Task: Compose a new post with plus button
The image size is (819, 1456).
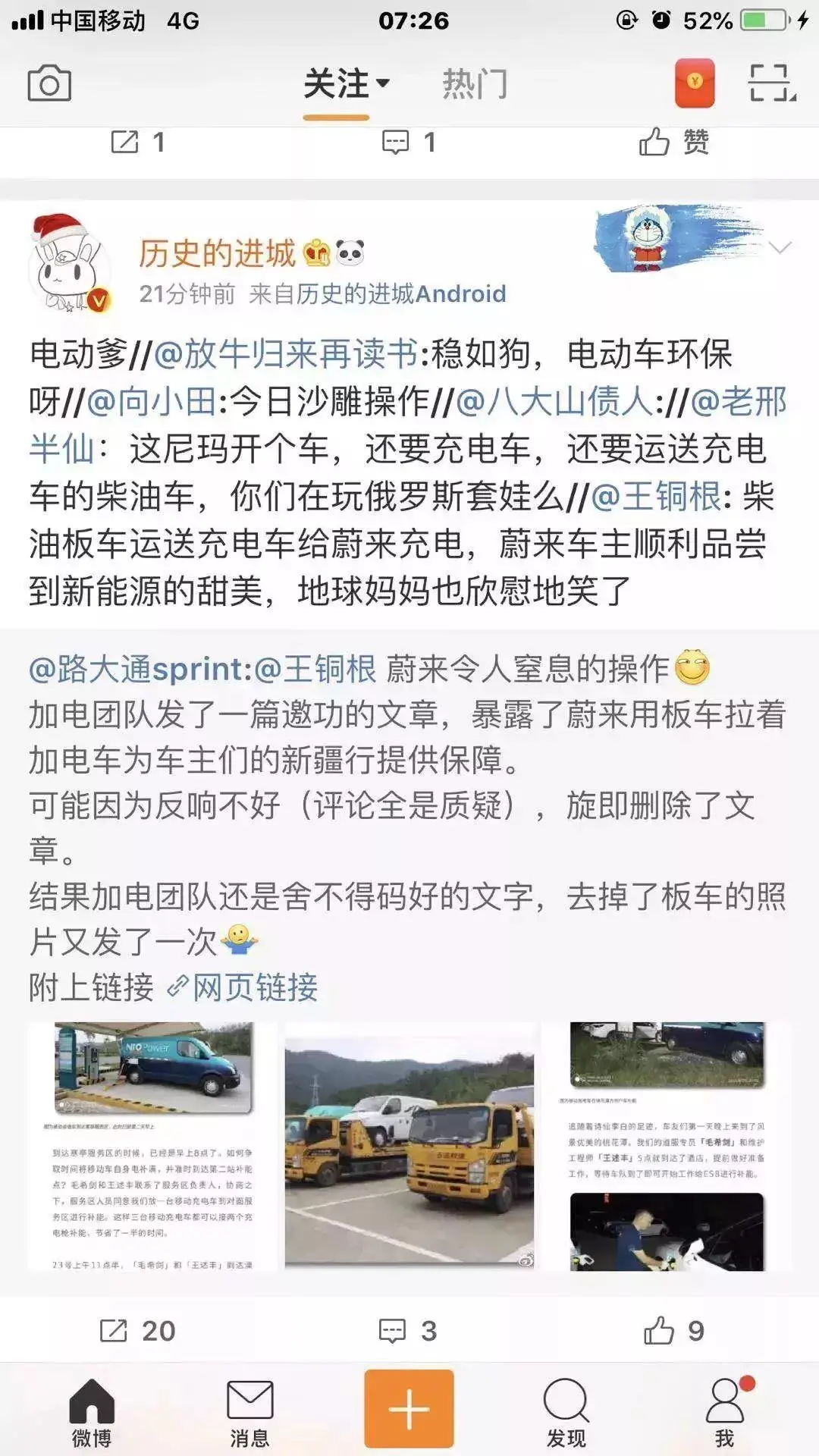Action: coord(409,1408)
